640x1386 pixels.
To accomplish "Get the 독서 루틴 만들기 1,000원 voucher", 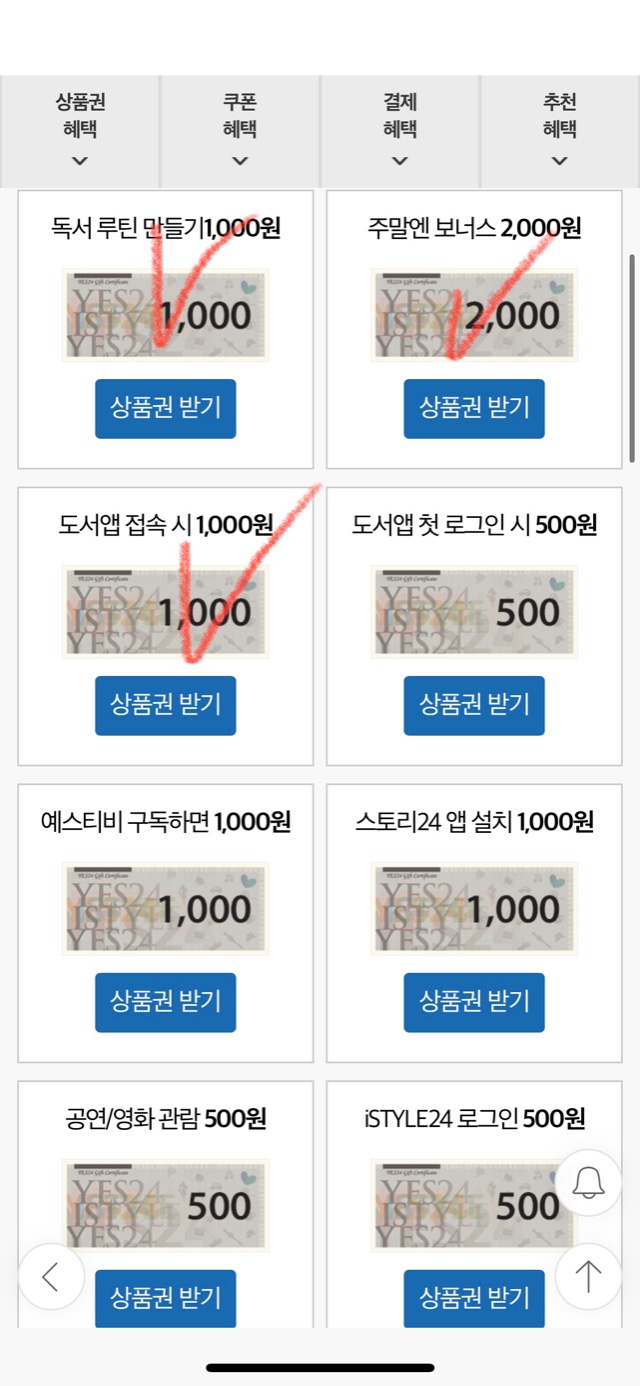I will [165, 408].
